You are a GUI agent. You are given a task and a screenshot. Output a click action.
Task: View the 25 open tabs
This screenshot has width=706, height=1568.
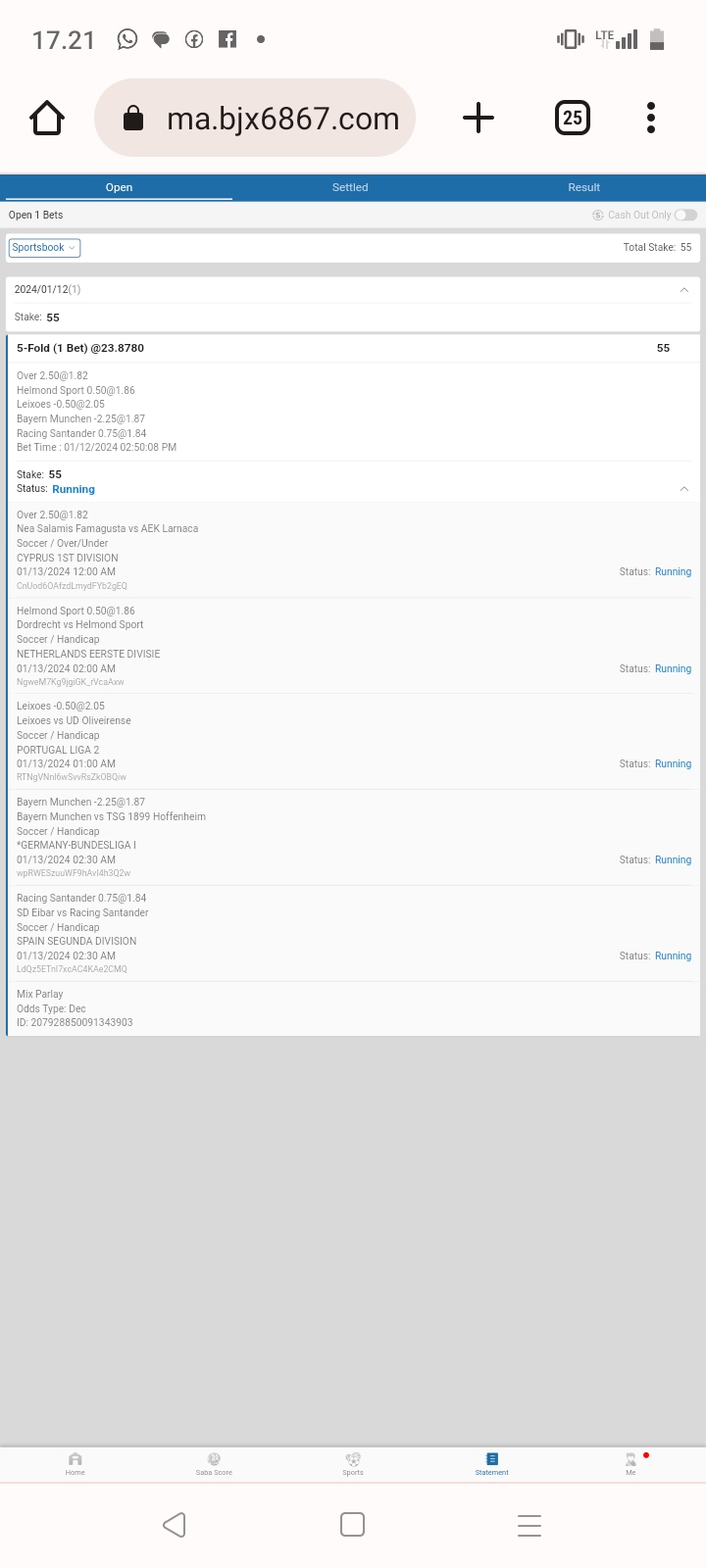pyautogui.click(x=573, y=119)
